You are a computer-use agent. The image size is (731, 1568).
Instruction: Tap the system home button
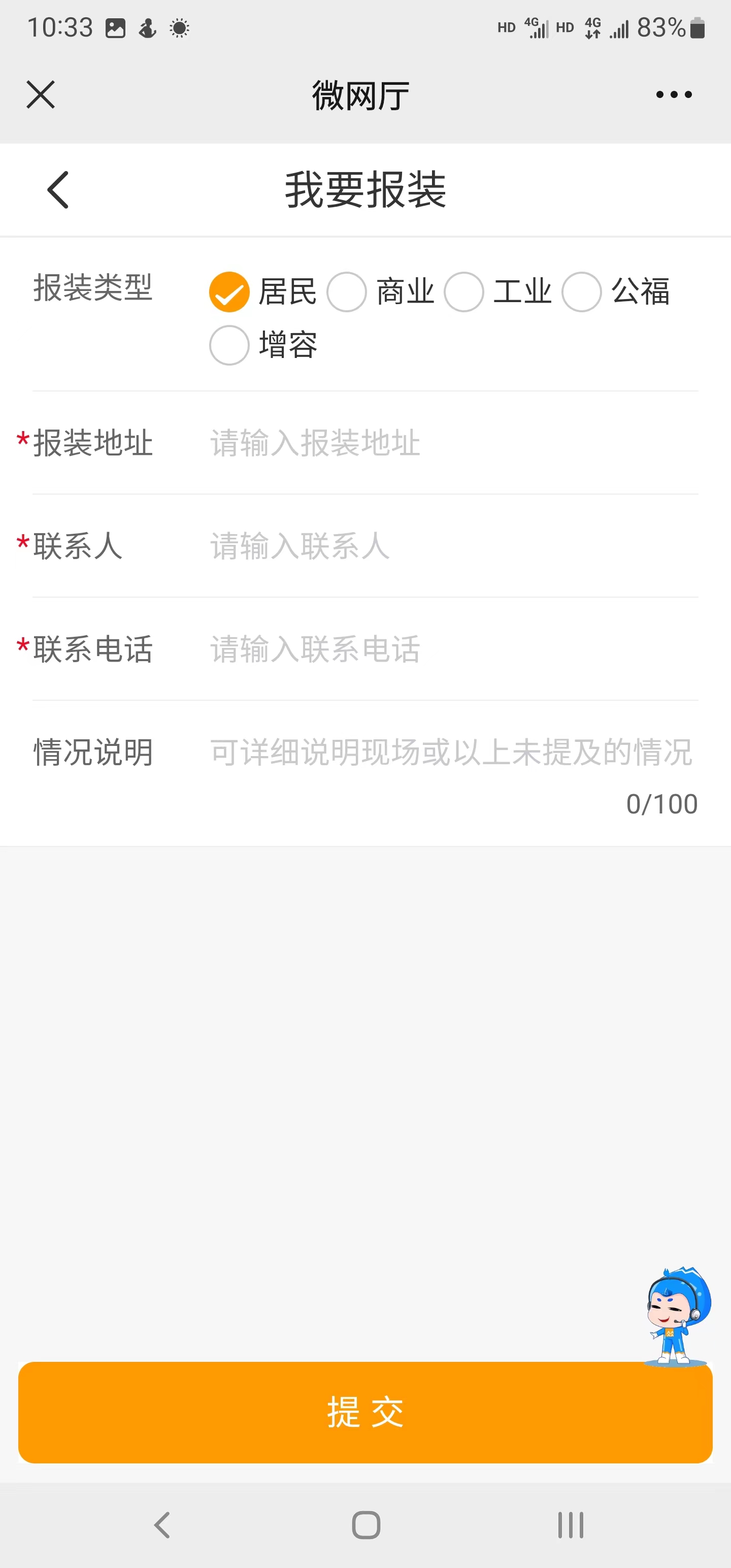point(366,1525)
